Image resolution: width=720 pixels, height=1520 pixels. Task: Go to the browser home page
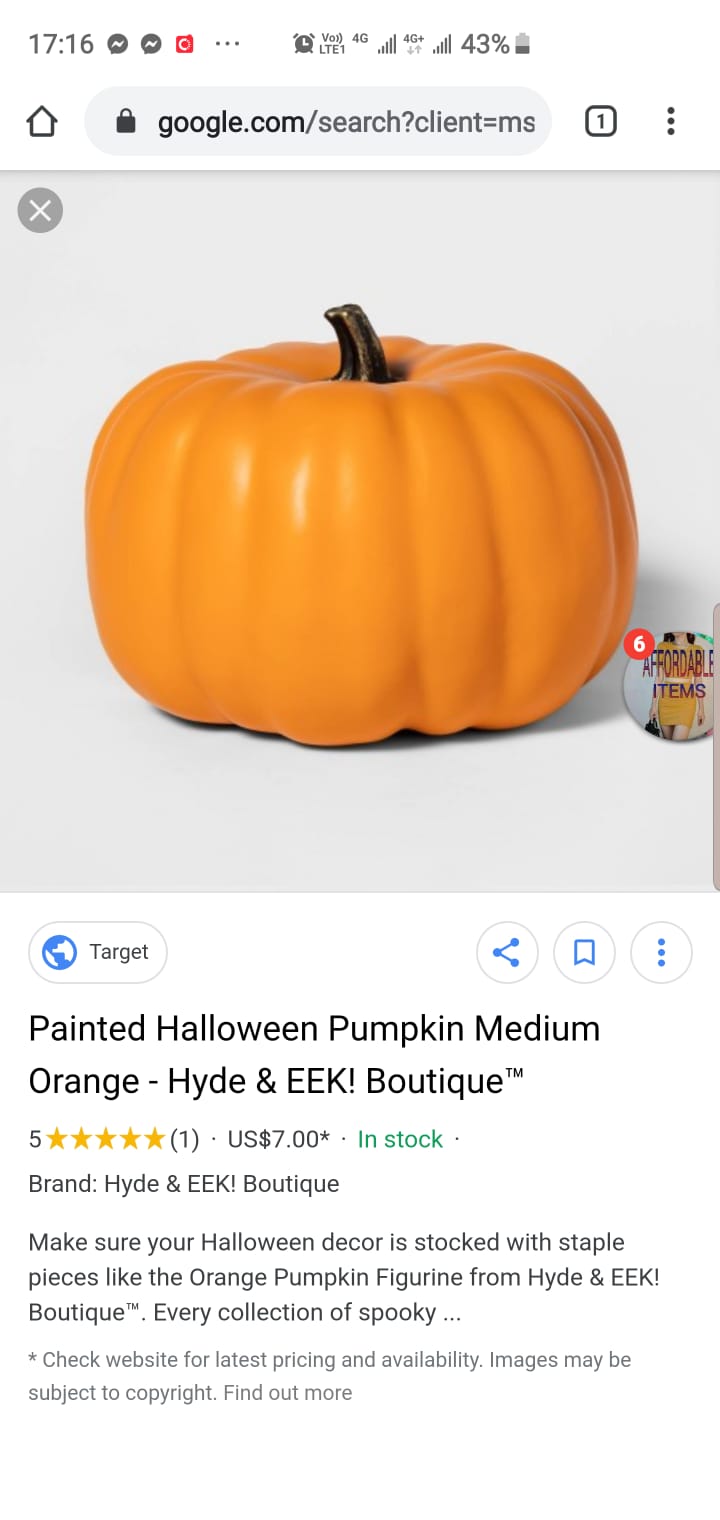pos(41,122)
